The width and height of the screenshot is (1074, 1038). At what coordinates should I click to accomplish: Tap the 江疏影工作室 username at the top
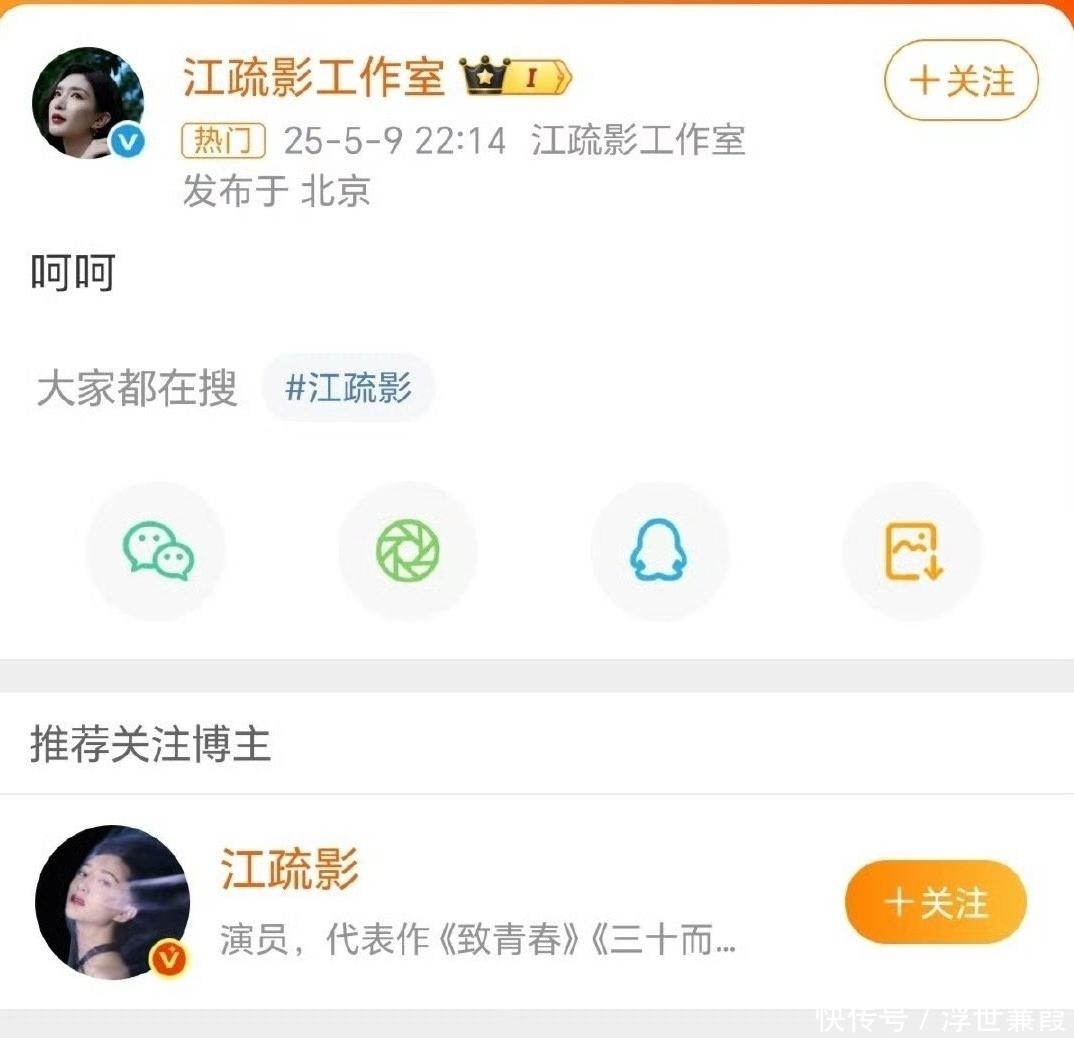[313, 78]
